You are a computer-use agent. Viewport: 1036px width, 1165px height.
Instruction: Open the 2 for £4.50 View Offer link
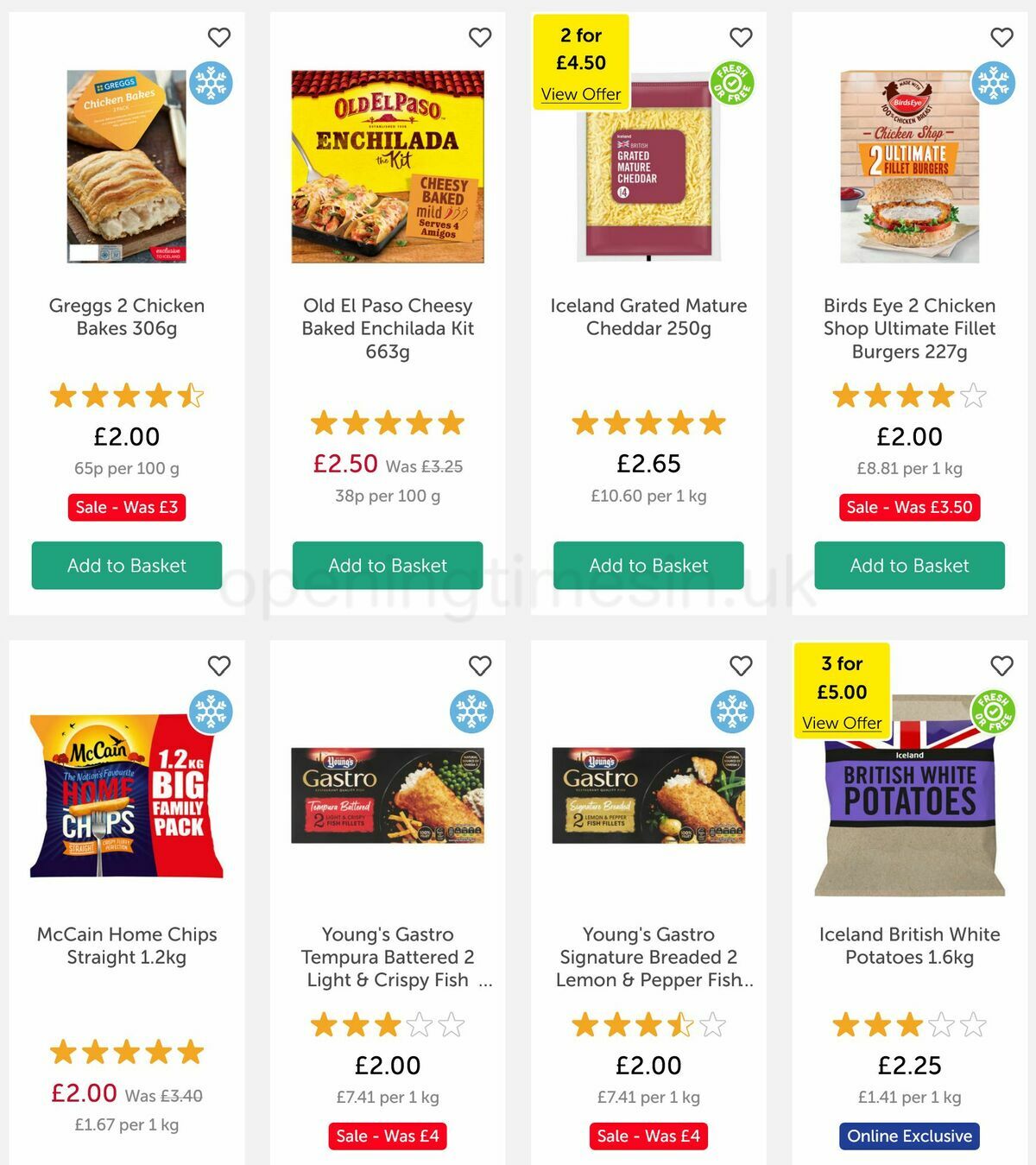[x=582, y=94]
